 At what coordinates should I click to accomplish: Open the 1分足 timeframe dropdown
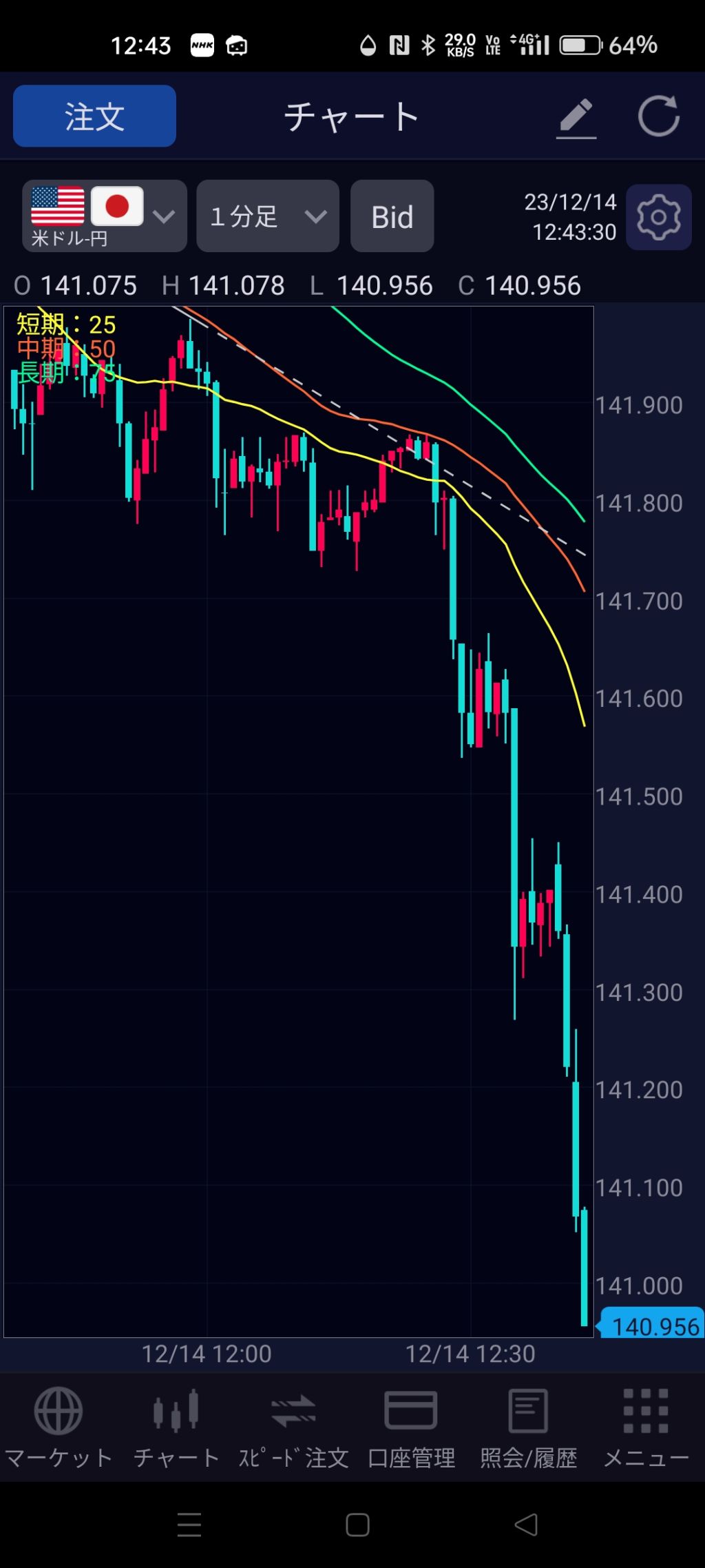(x=268, y=216)
